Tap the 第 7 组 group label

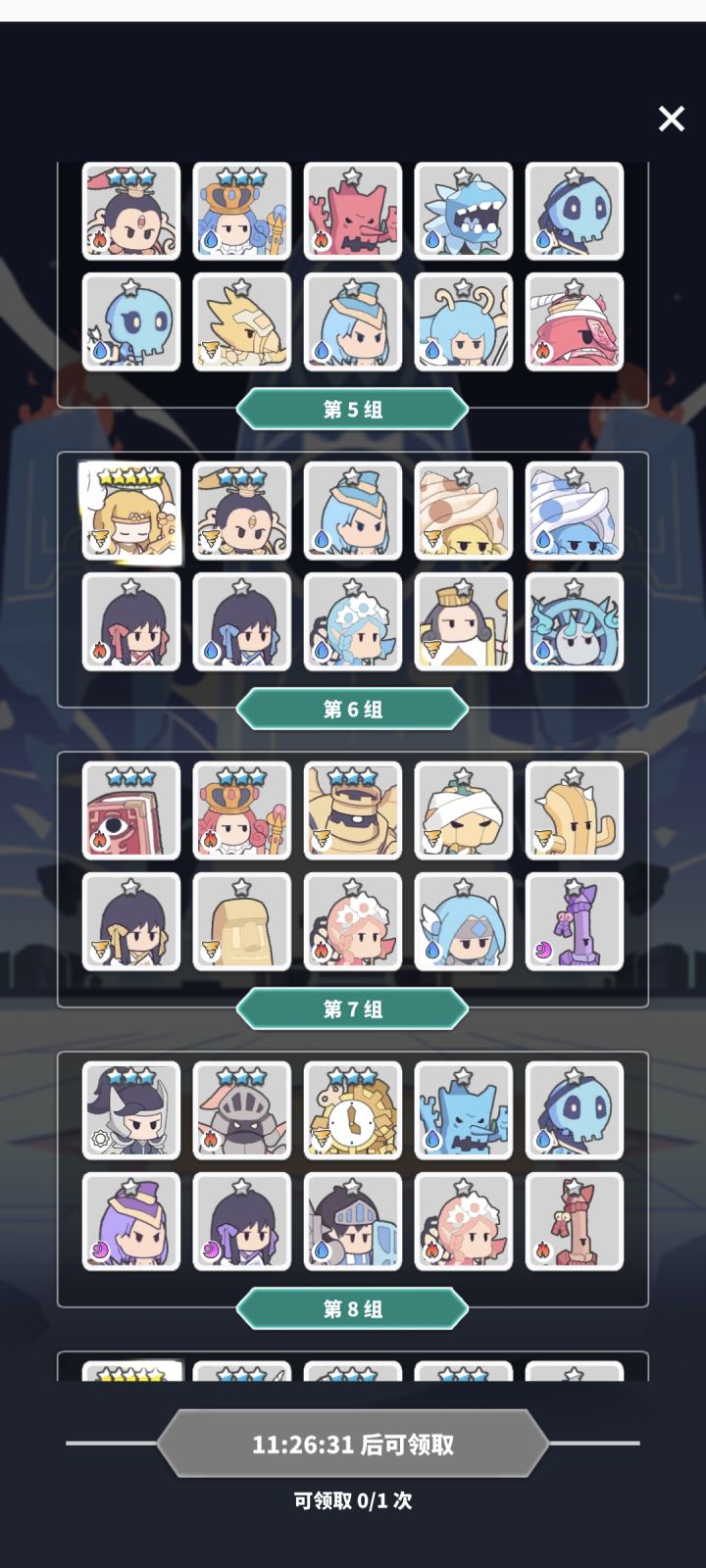pyautogui.click(x=353, y=1007)
